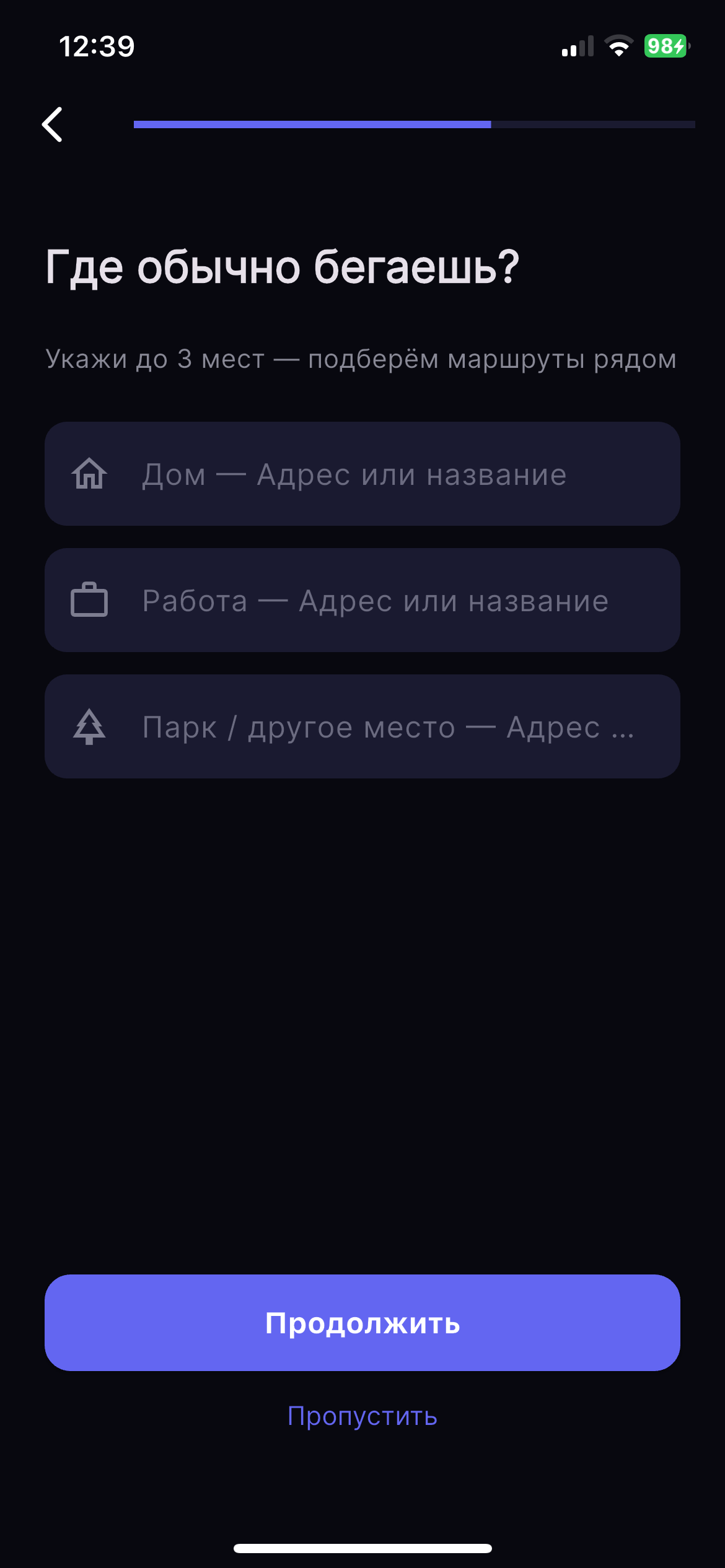The height and width of the screenshot is (1568, 725).
Task: Go back using the arrow
Action: point(53,124)
